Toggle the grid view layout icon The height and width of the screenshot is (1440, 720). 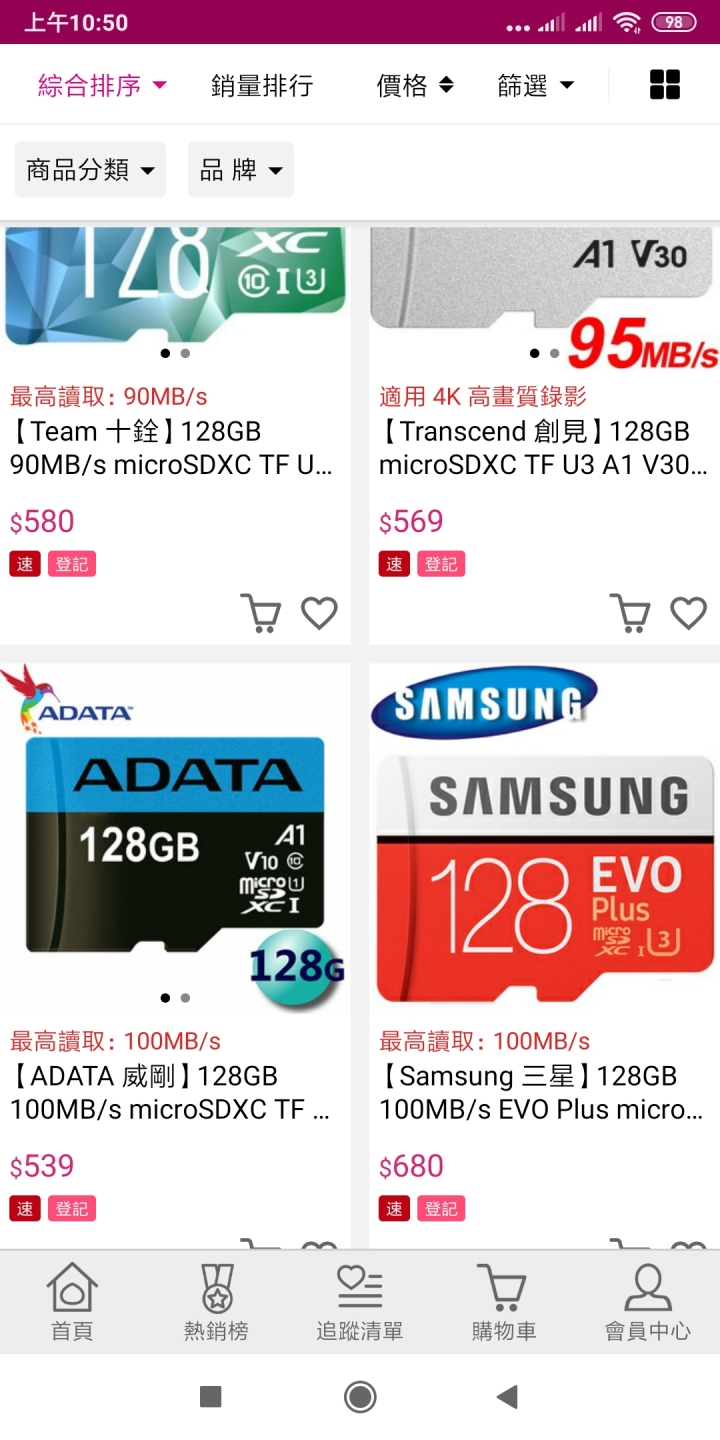[664, 85]
